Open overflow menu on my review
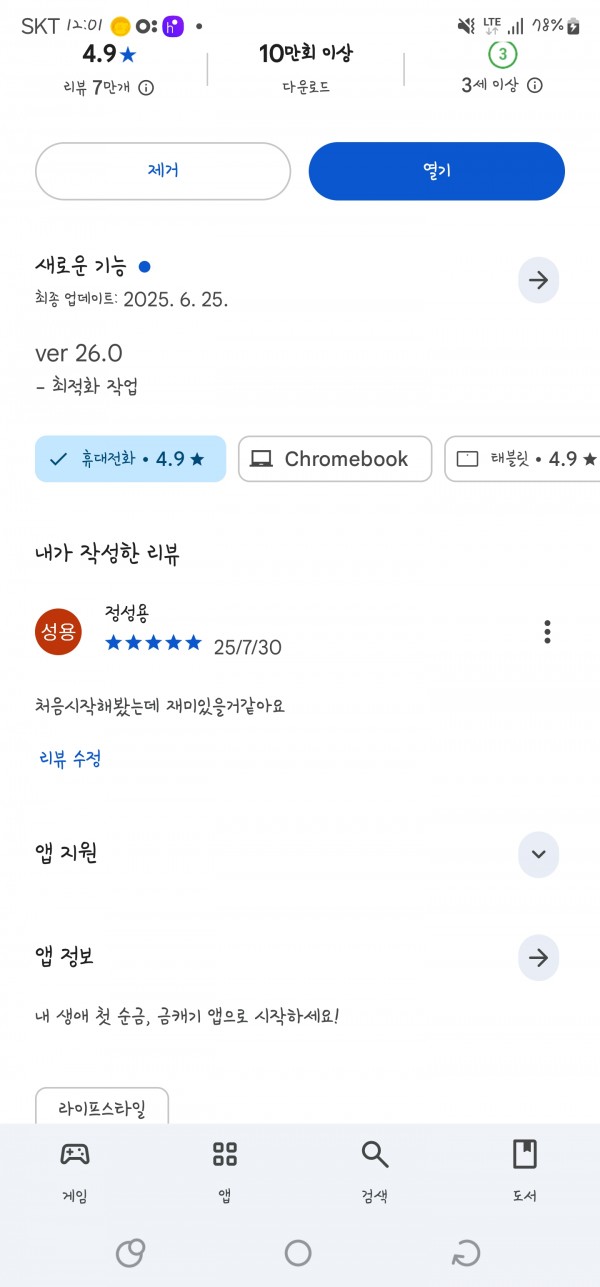The width and height of the screenshot is (600, 1287). (x=547, y=632)
